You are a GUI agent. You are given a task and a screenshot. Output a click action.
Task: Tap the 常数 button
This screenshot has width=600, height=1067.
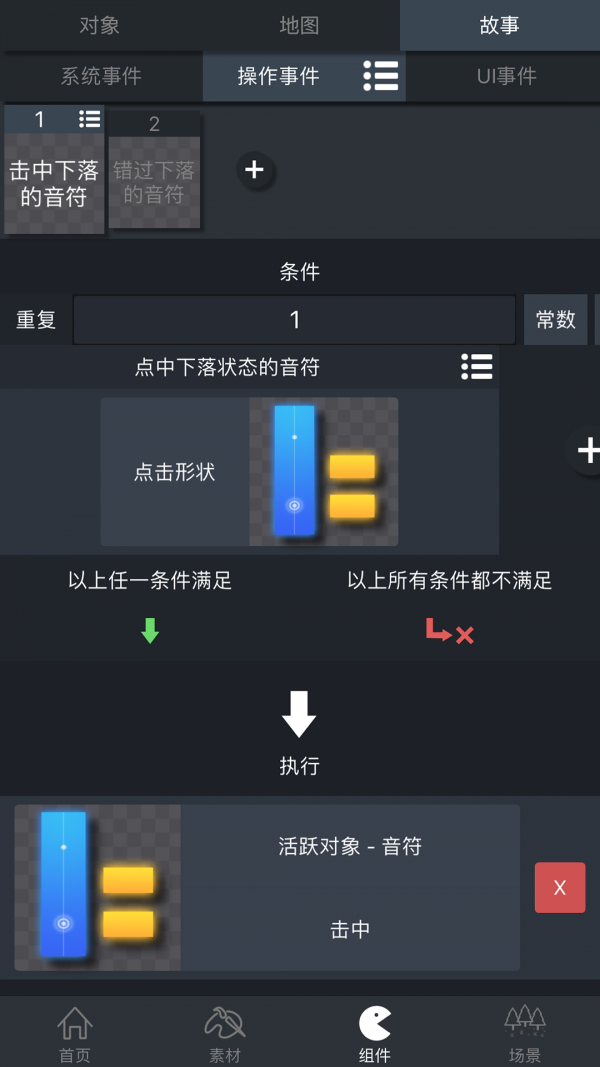tap(555, 320)
